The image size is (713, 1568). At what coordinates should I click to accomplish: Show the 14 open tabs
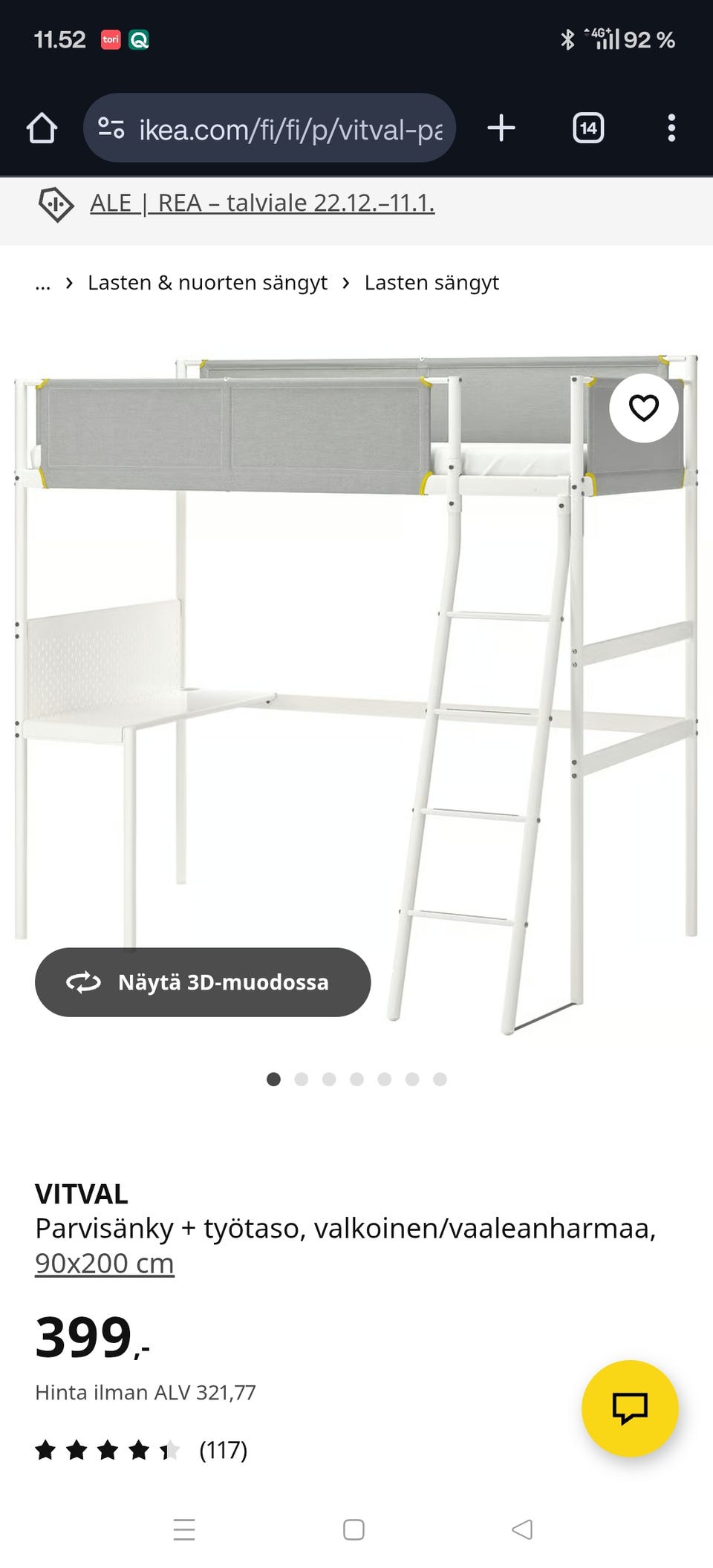pyautogui.click(x=588, y=128)
